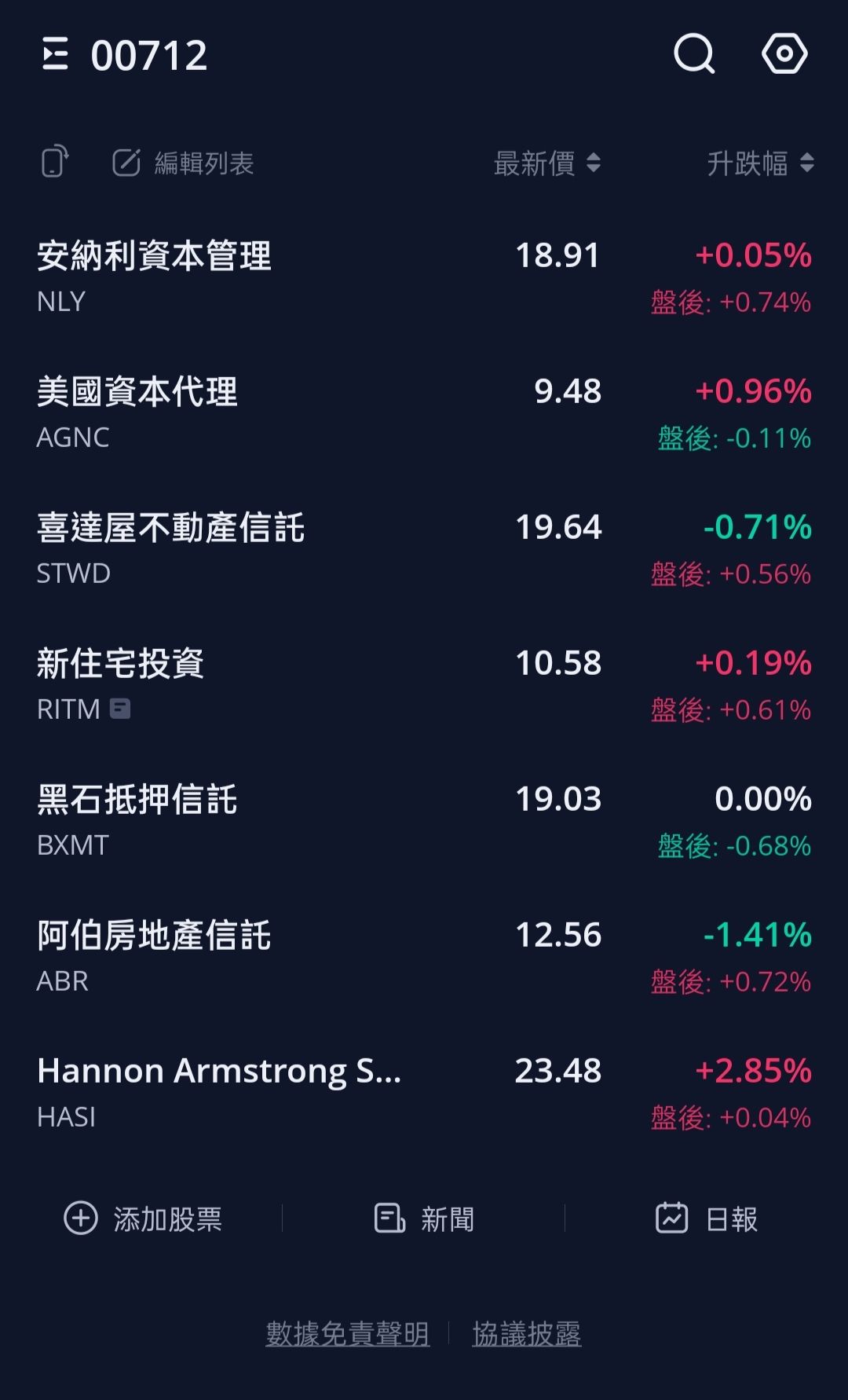Screen dimensions: 848x1400
Task: Open 新聞 news for this list
Action: (x=424, y=1219)
